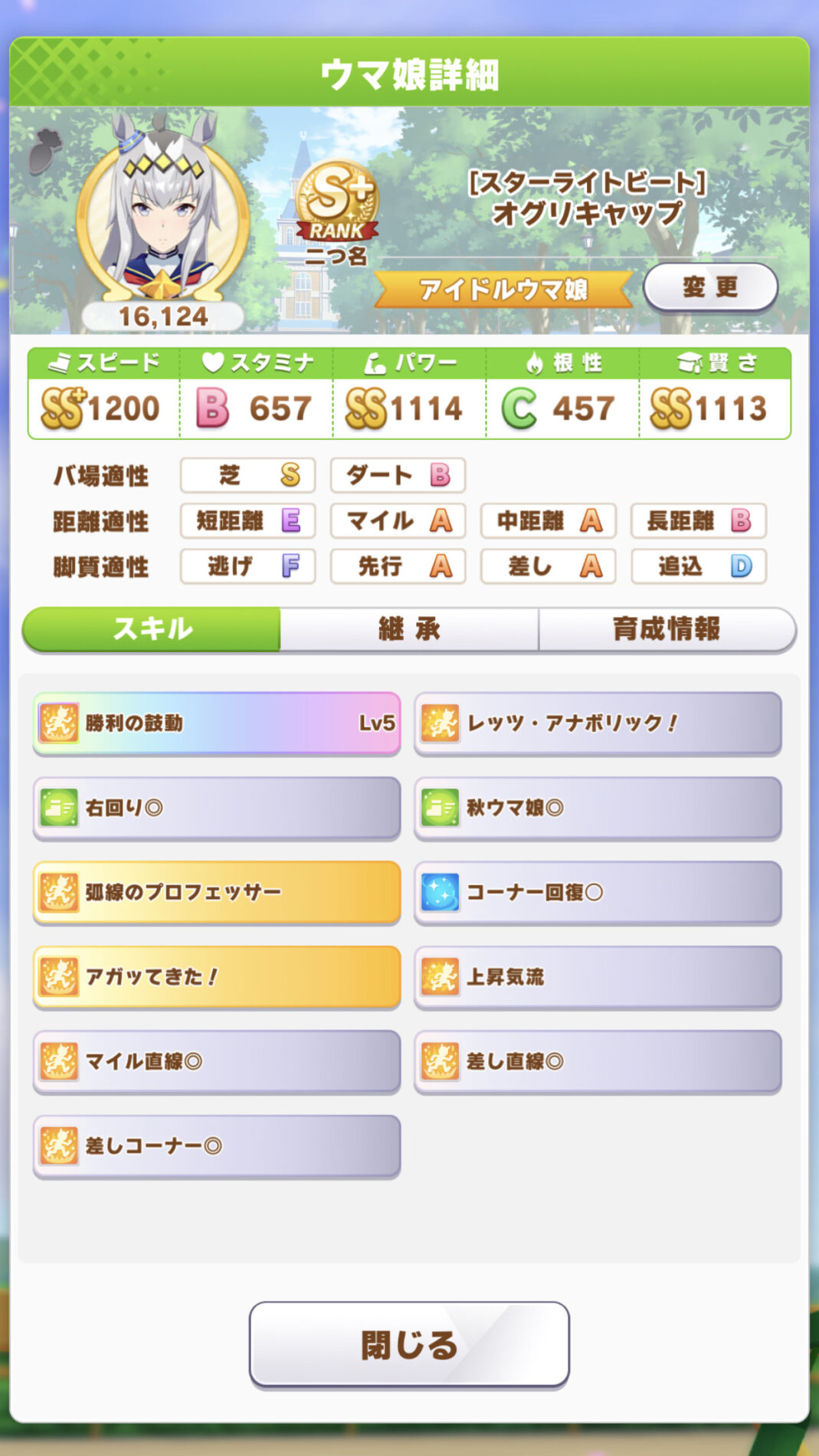Open the 差しコーナー◎ skill
Screen dimensions: 819x1456
[x=217, y=1146]
